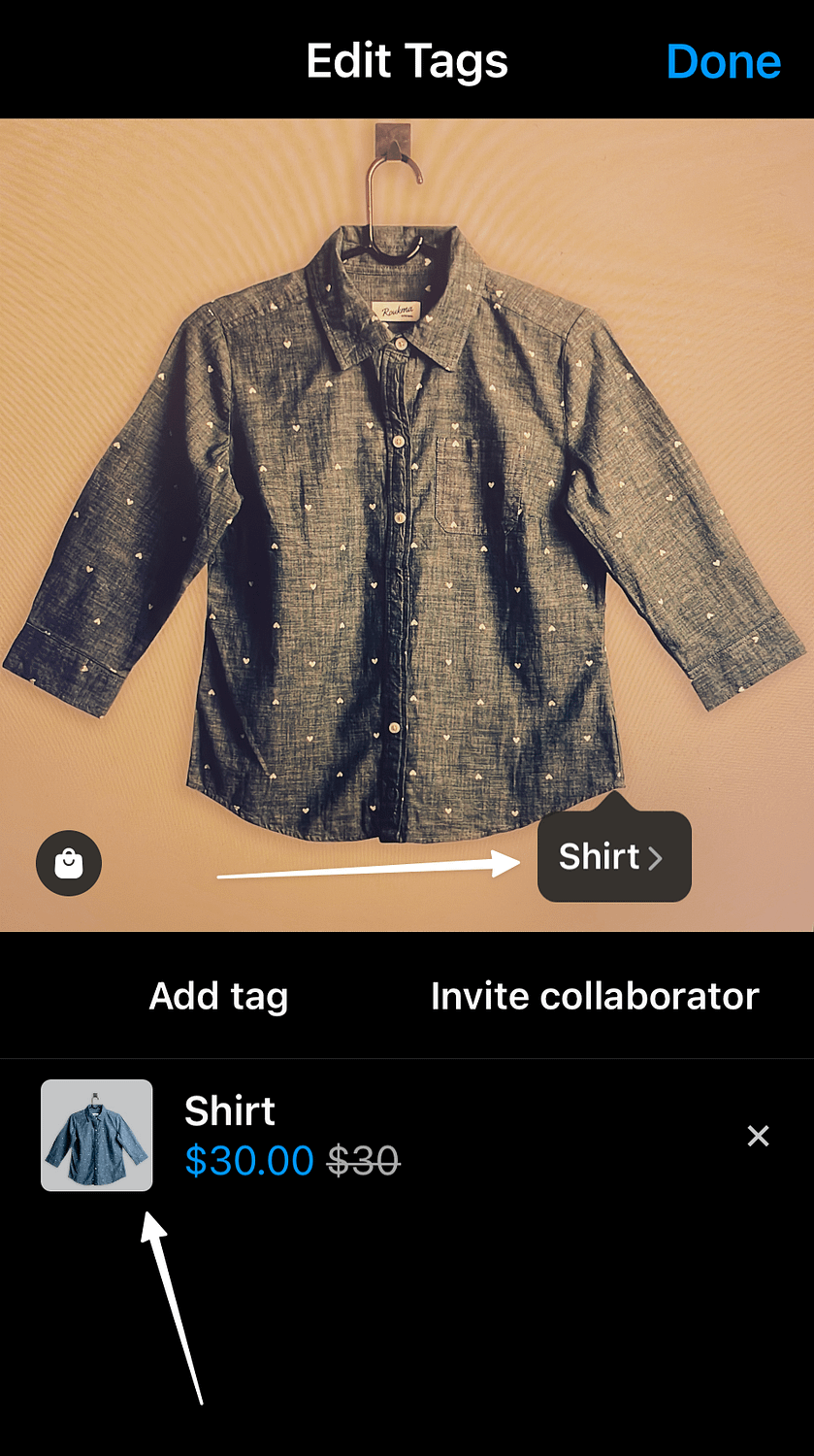Select the Edit Tags title
Screen dimensions: 814x1456
pyautogui.click(x=407, y=60)
